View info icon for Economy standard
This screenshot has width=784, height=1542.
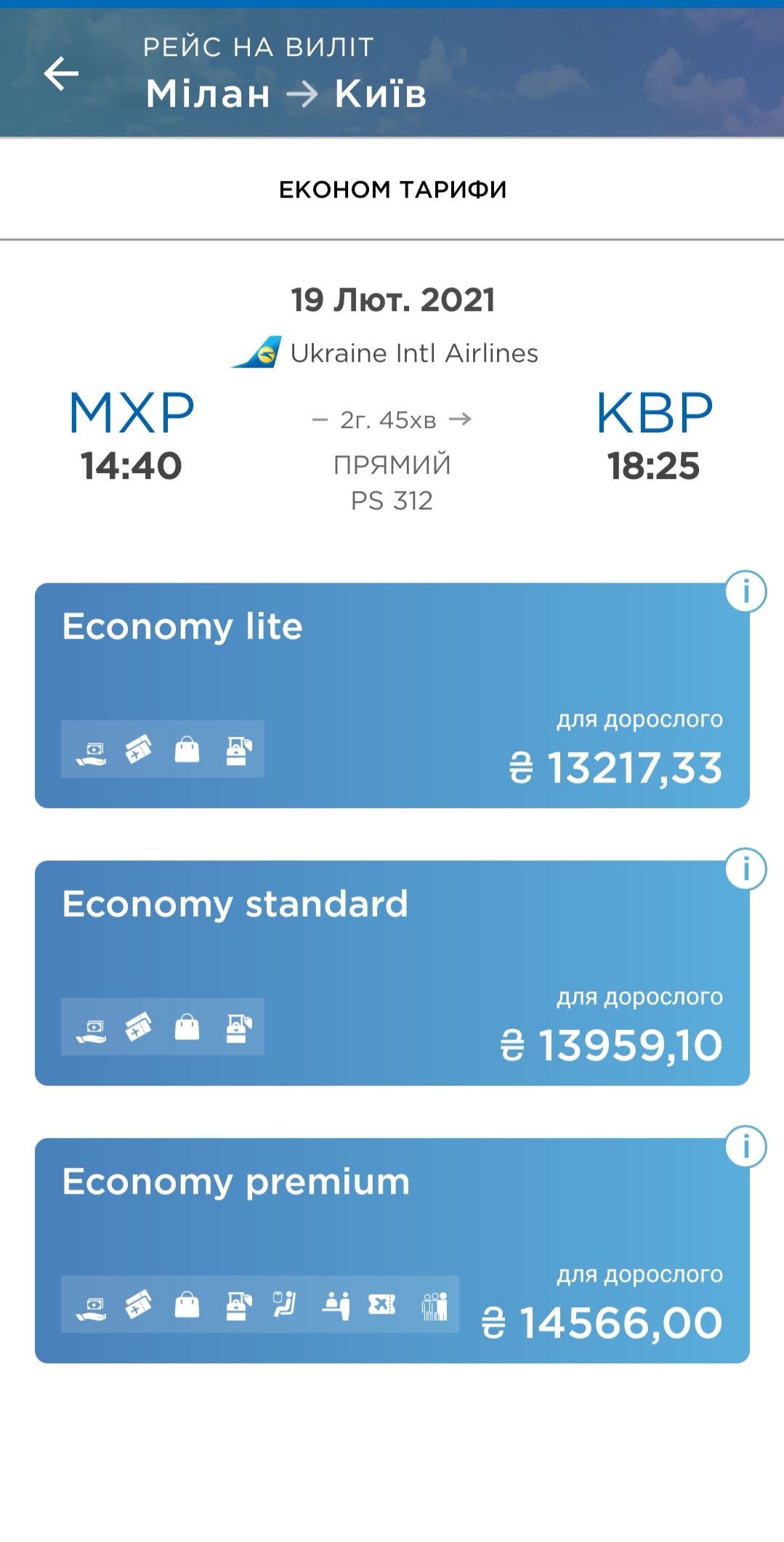[x=745, y=869]
